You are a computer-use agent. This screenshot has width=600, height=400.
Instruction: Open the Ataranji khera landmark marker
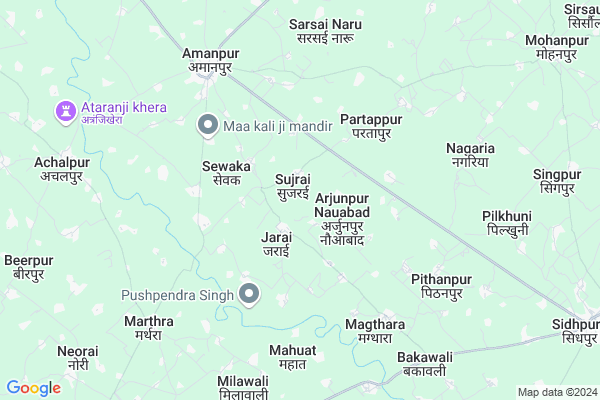pyautogui.click(x=66, y=107)
